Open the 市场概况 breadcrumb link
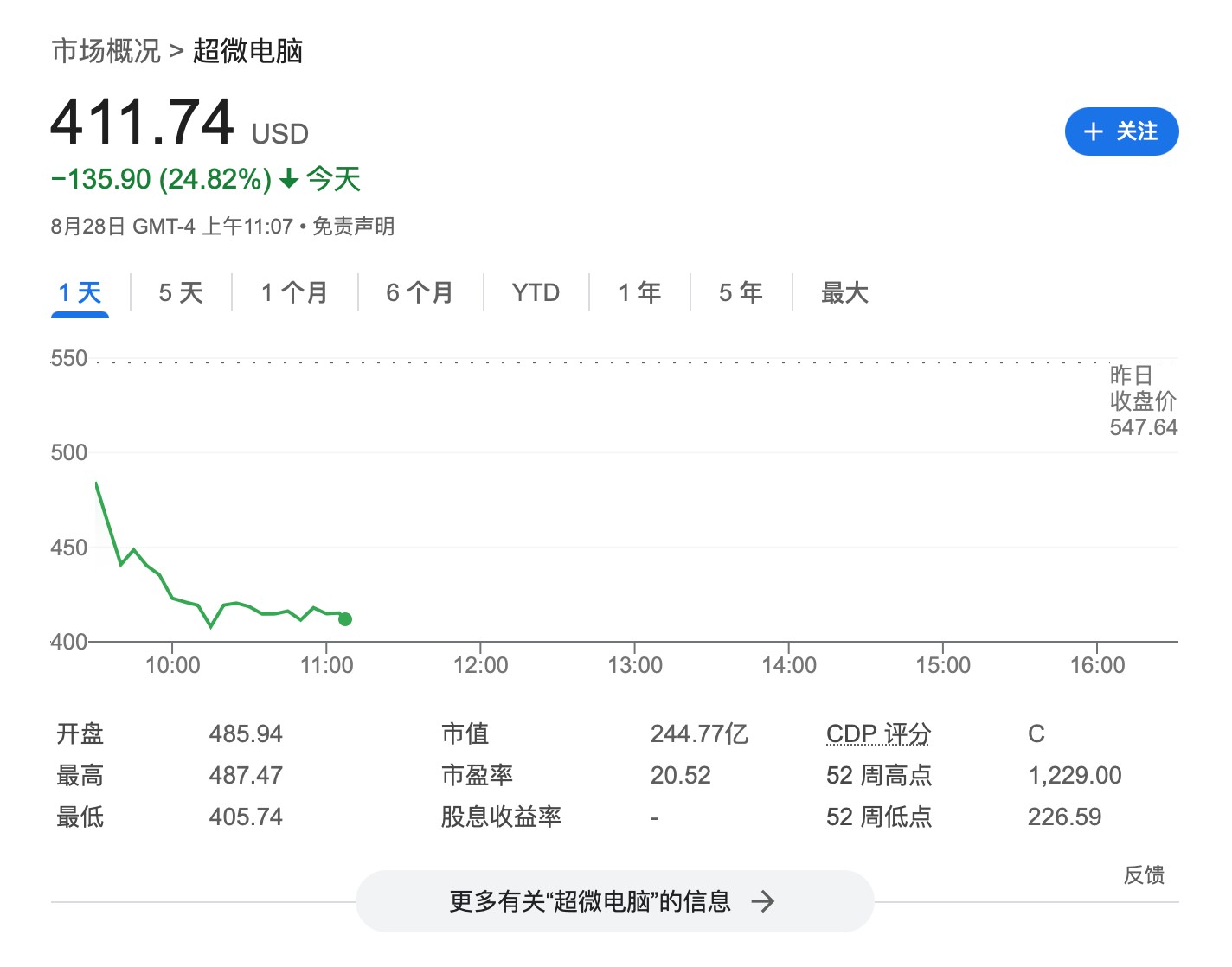The height and width of the screenshot is (967, 1232). 106,51
